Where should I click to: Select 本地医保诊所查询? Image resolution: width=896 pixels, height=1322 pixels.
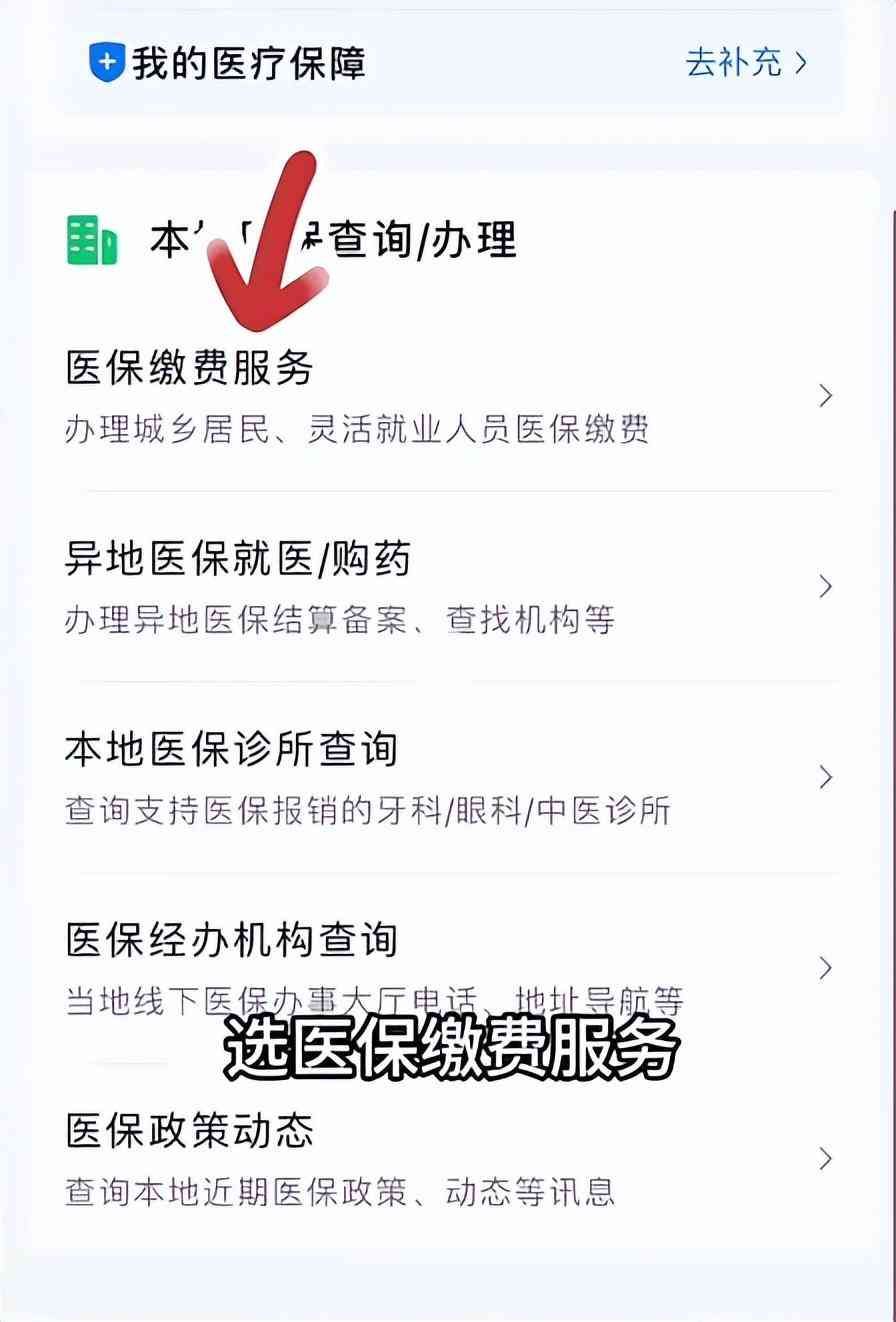coord(448,777)
